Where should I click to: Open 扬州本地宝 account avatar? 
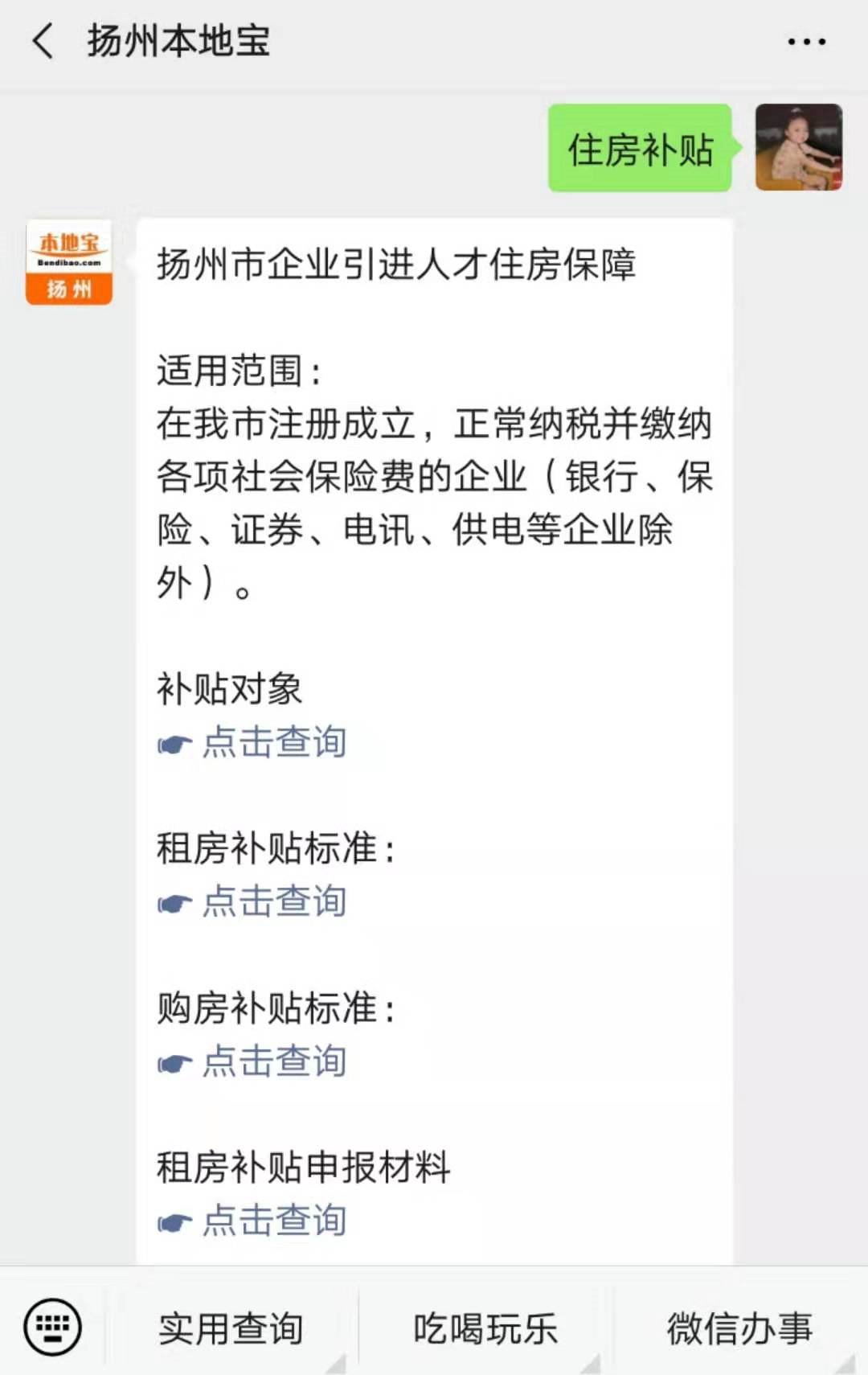pos(69,262)
